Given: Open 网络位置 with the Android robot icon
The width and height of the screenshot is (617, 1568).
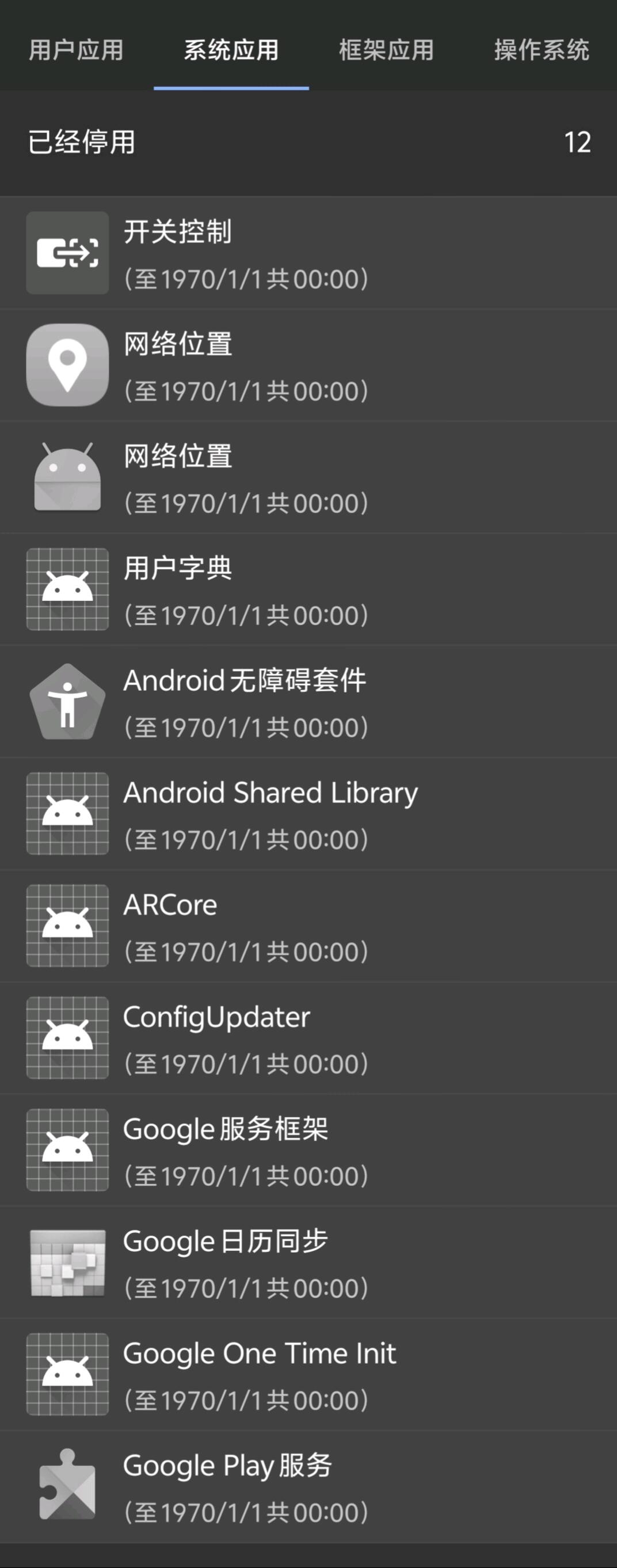Looking at the screenshot, I should tap(308, 477).
